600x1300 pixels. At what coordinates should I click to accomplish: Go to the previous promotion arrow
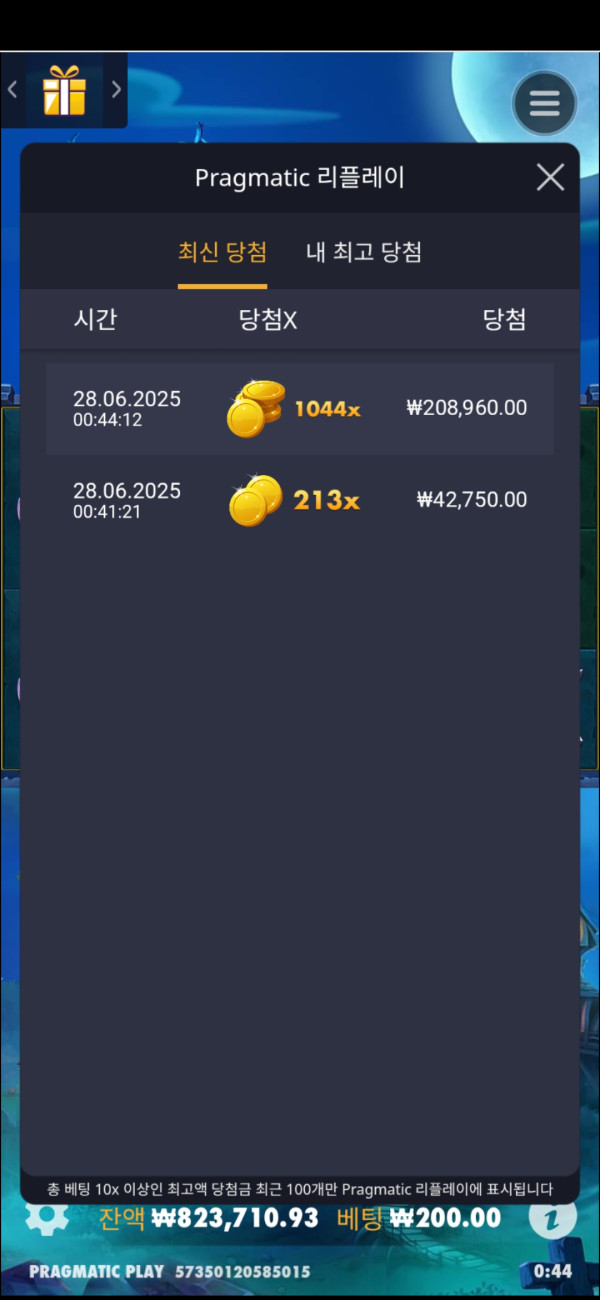pos(13,89)
